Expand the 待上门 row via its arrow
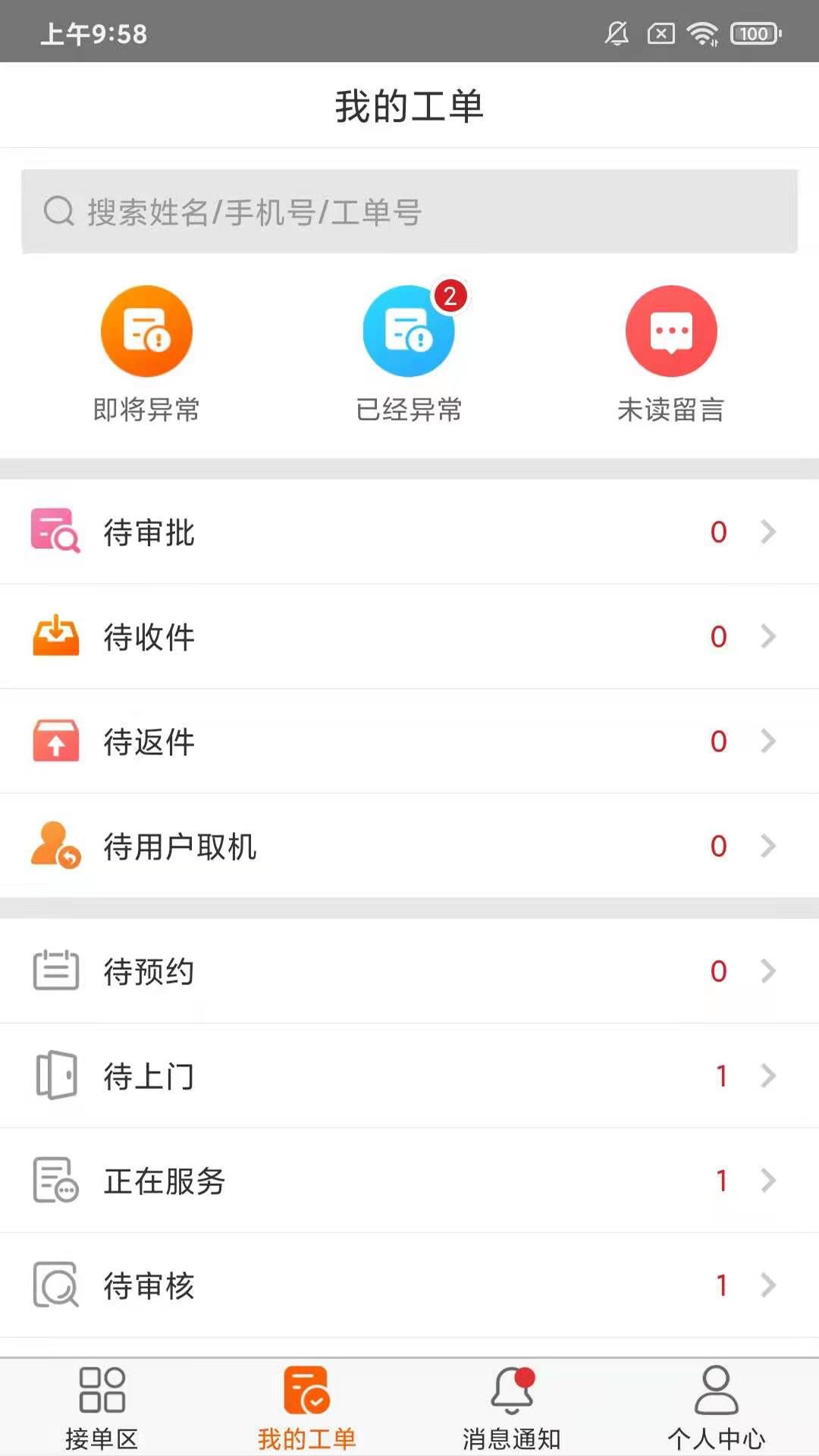The height and width of the screenshot is (1456, 819). (x=767, y=1075)
